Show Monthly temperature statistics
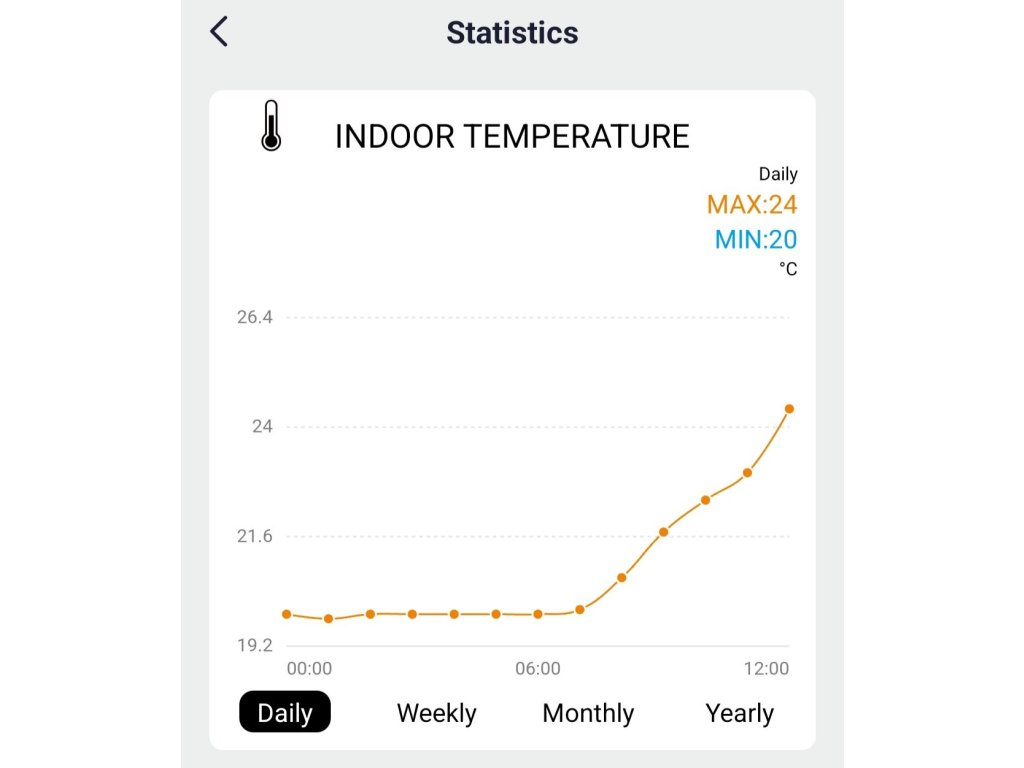The height and width of the screenshot is (768, 1024). click(x=588, y=713)
